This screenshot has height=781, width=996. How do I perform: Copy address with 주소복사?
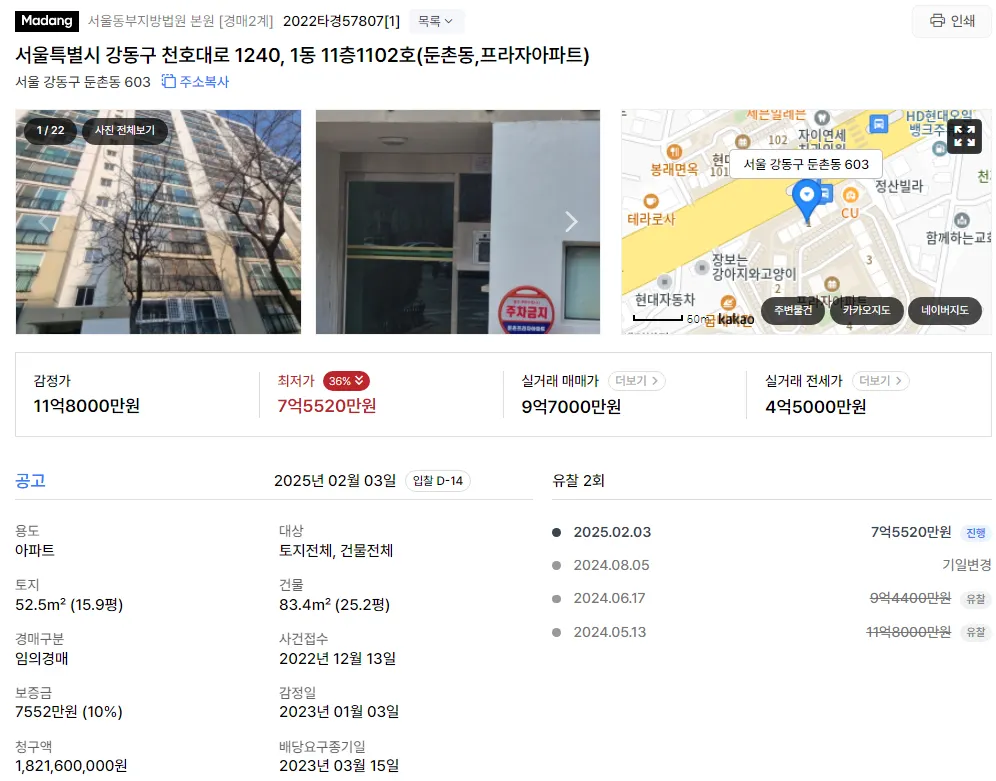point(196,82)
